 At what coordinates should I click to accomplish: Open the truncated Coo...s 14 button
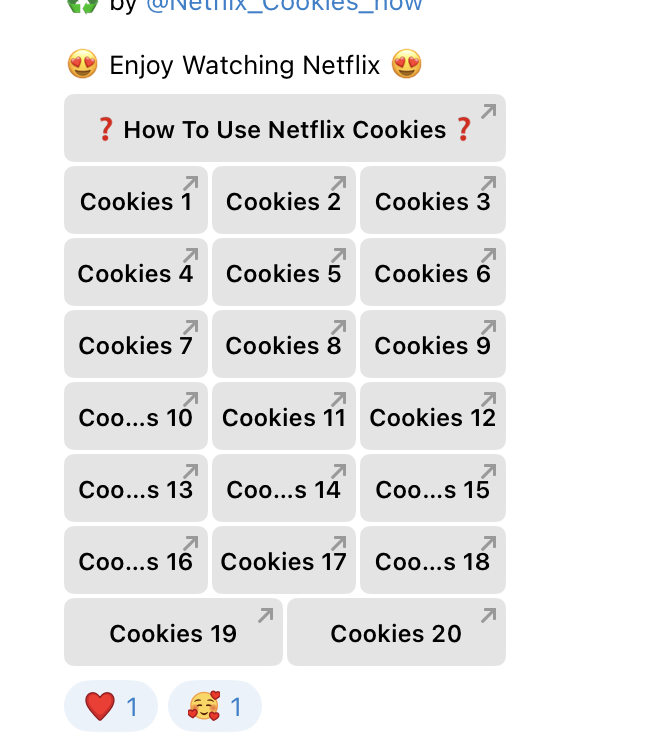click(284, 489)
